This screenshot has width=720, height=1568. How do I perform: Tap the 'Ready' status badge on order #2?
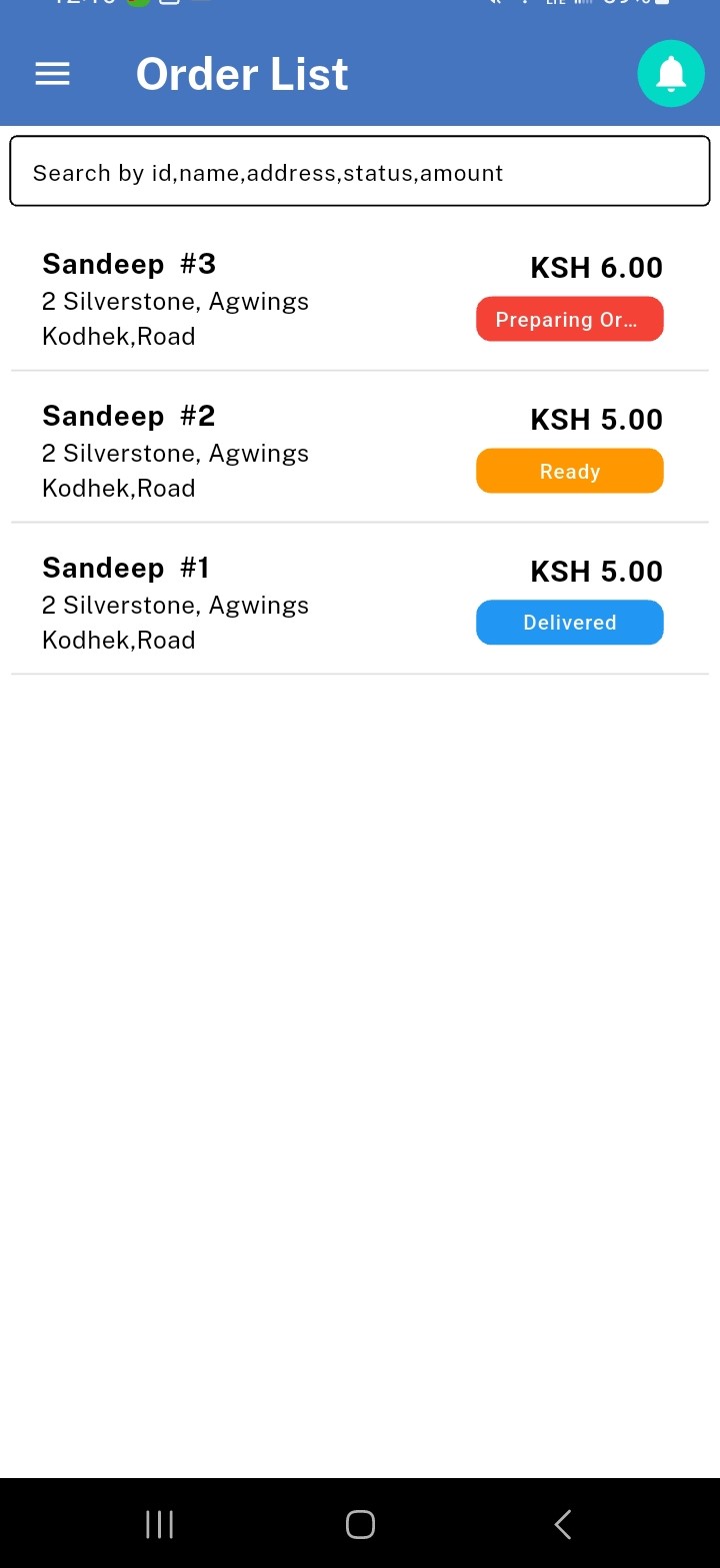pos(569,471)
